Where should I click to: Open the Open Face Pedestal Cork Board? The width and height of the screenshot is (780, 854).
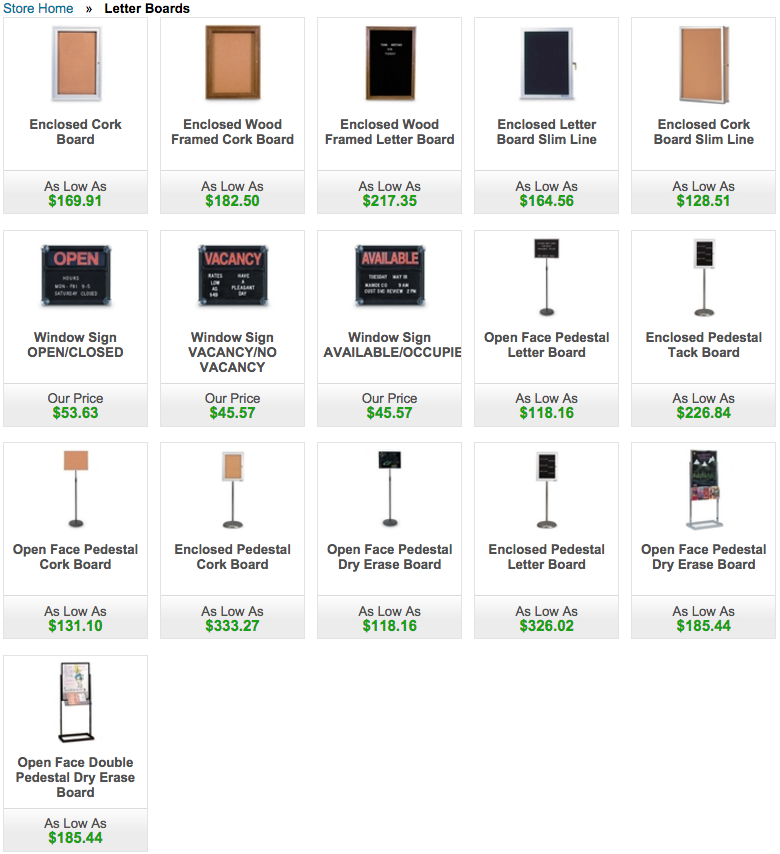75,557
